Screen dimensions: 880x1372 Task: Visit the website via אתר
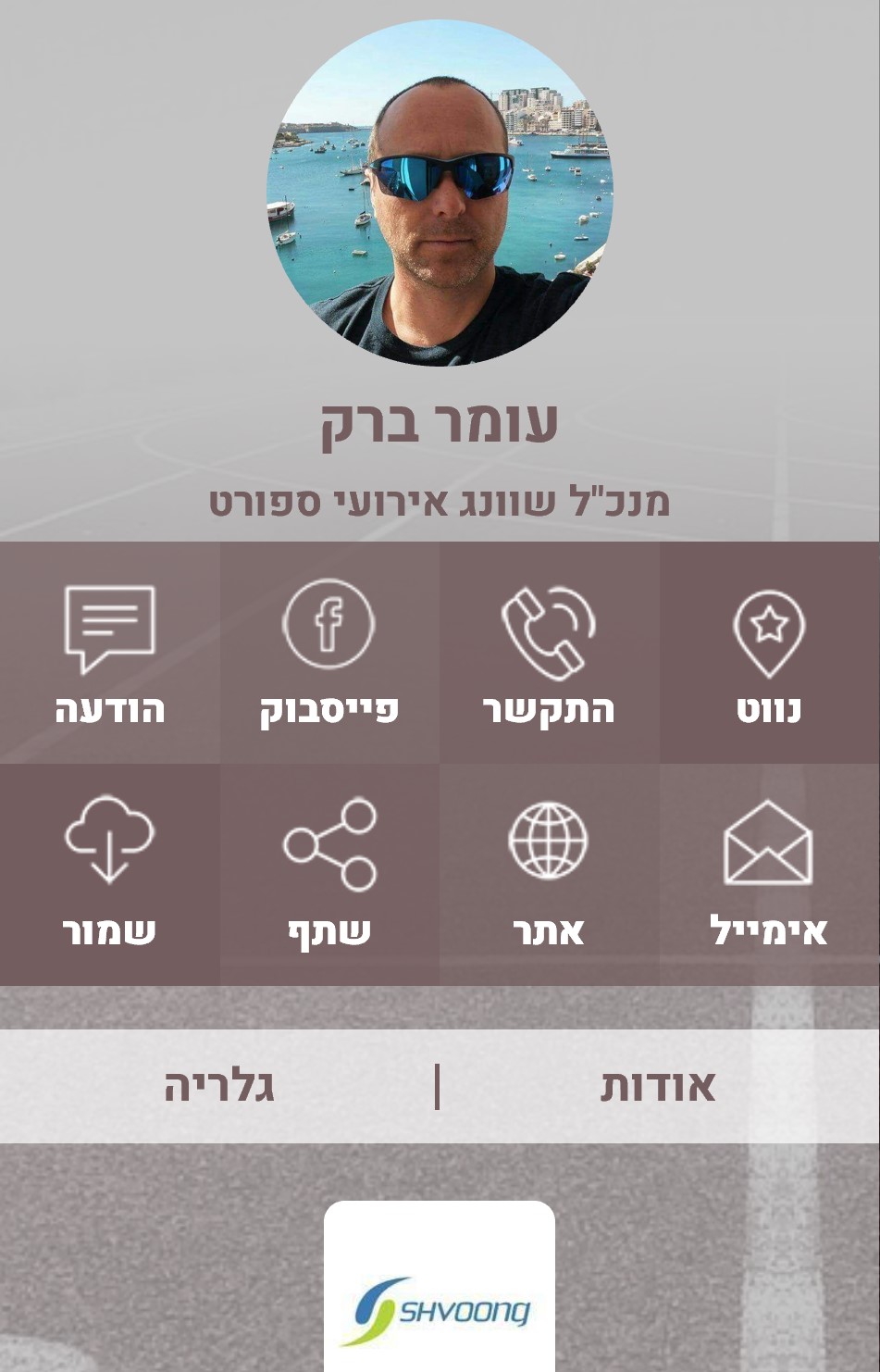(x=549, y=874)
